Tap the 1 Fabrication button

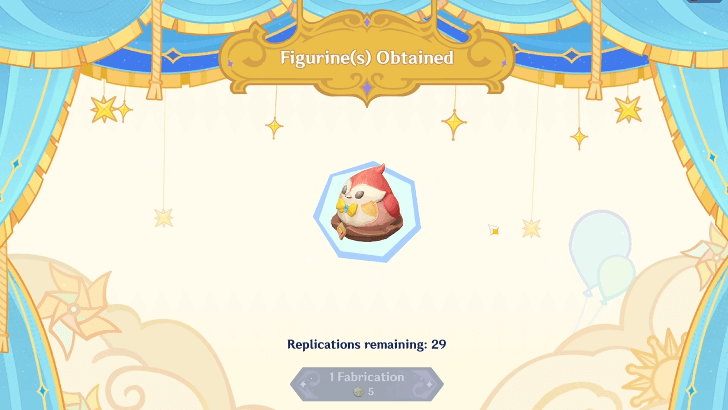[367, 383]
